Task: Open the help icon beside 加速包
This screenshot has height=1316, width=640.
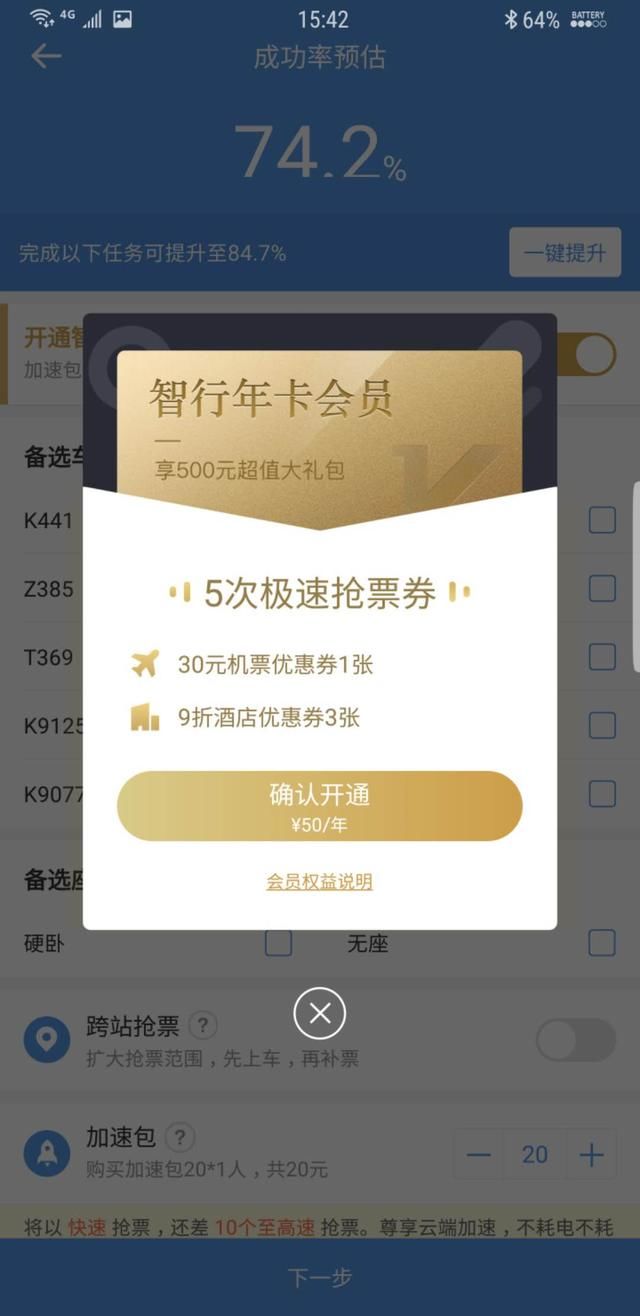Action: pyautogui.click(x=180, y=1137)
